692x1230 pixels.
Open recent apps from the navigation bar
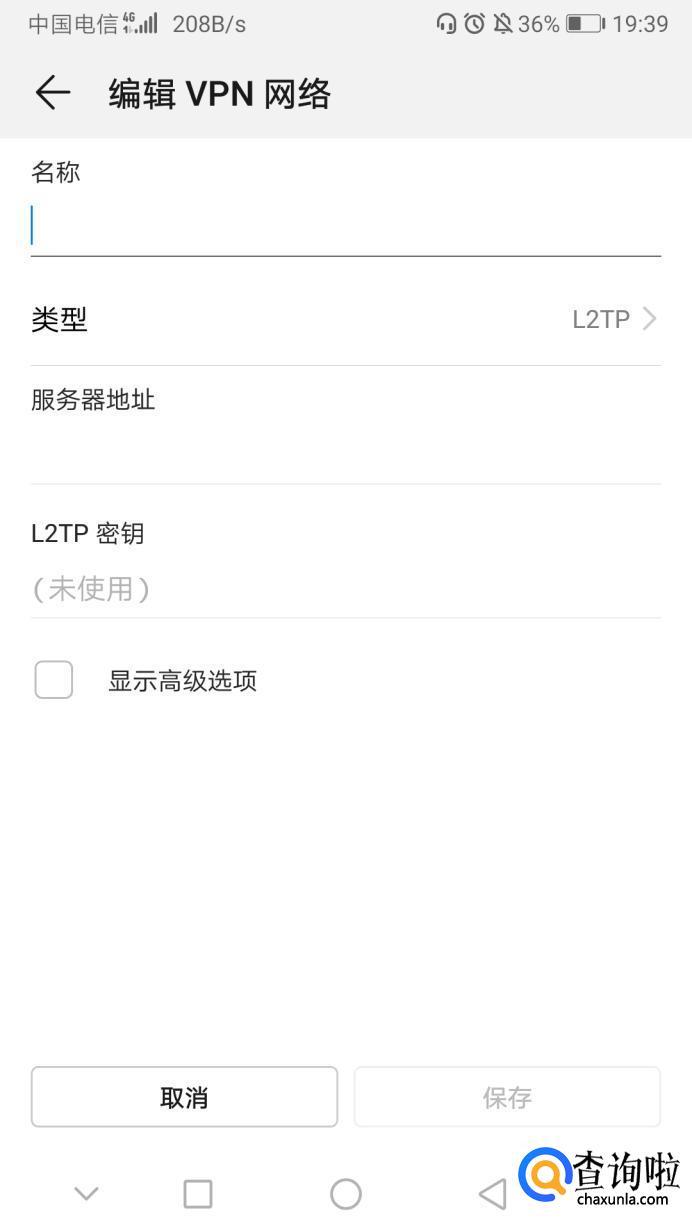(198, 1193)
